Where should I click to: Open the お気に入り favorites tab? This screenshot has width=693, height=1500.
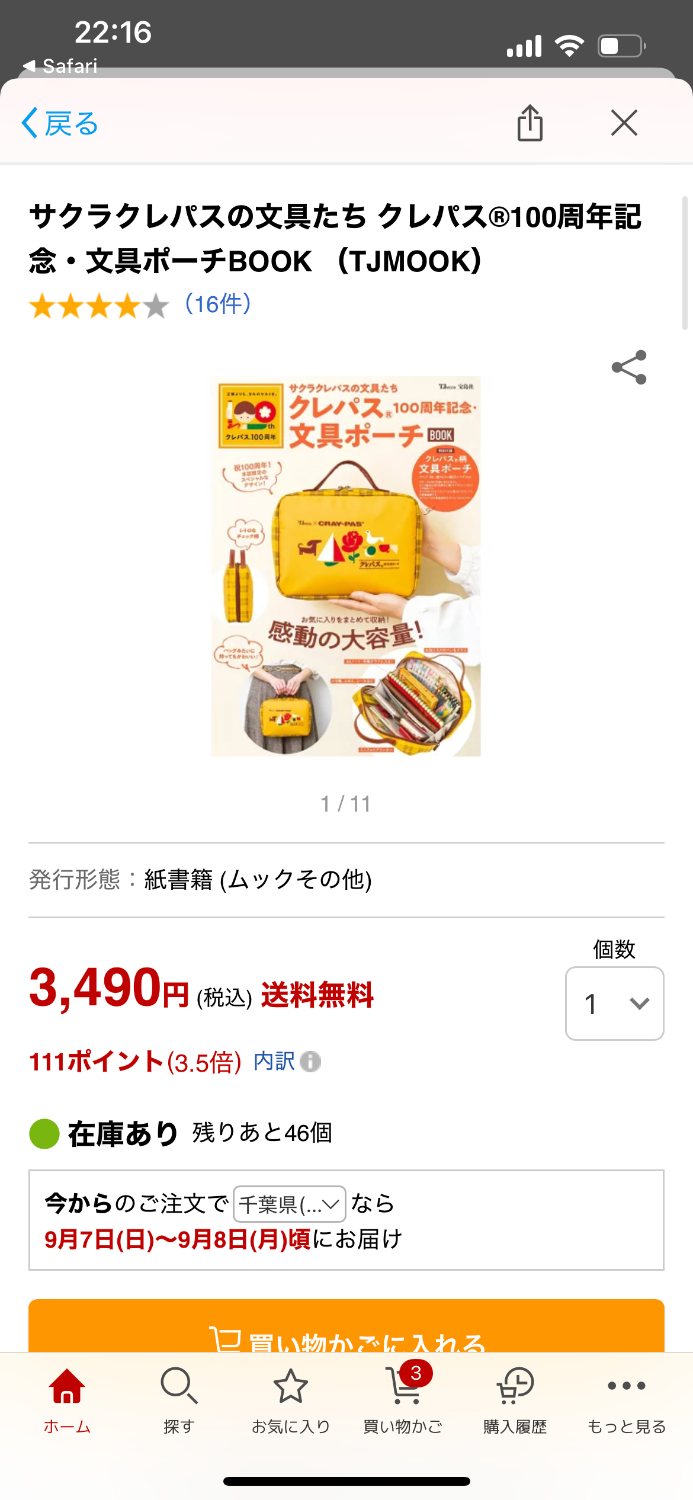click(291, 1402)
